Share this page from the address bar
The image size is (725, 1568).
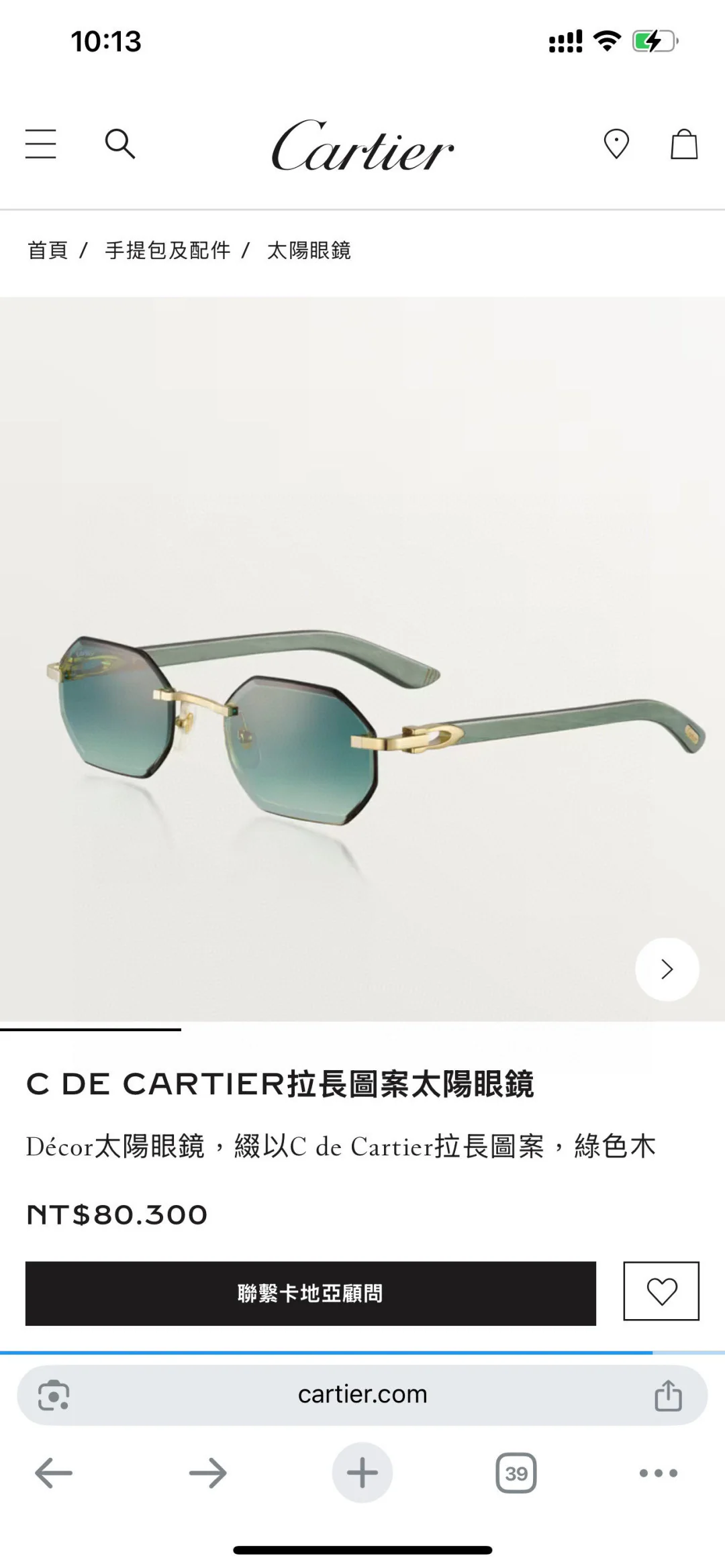pos(668,1395)
